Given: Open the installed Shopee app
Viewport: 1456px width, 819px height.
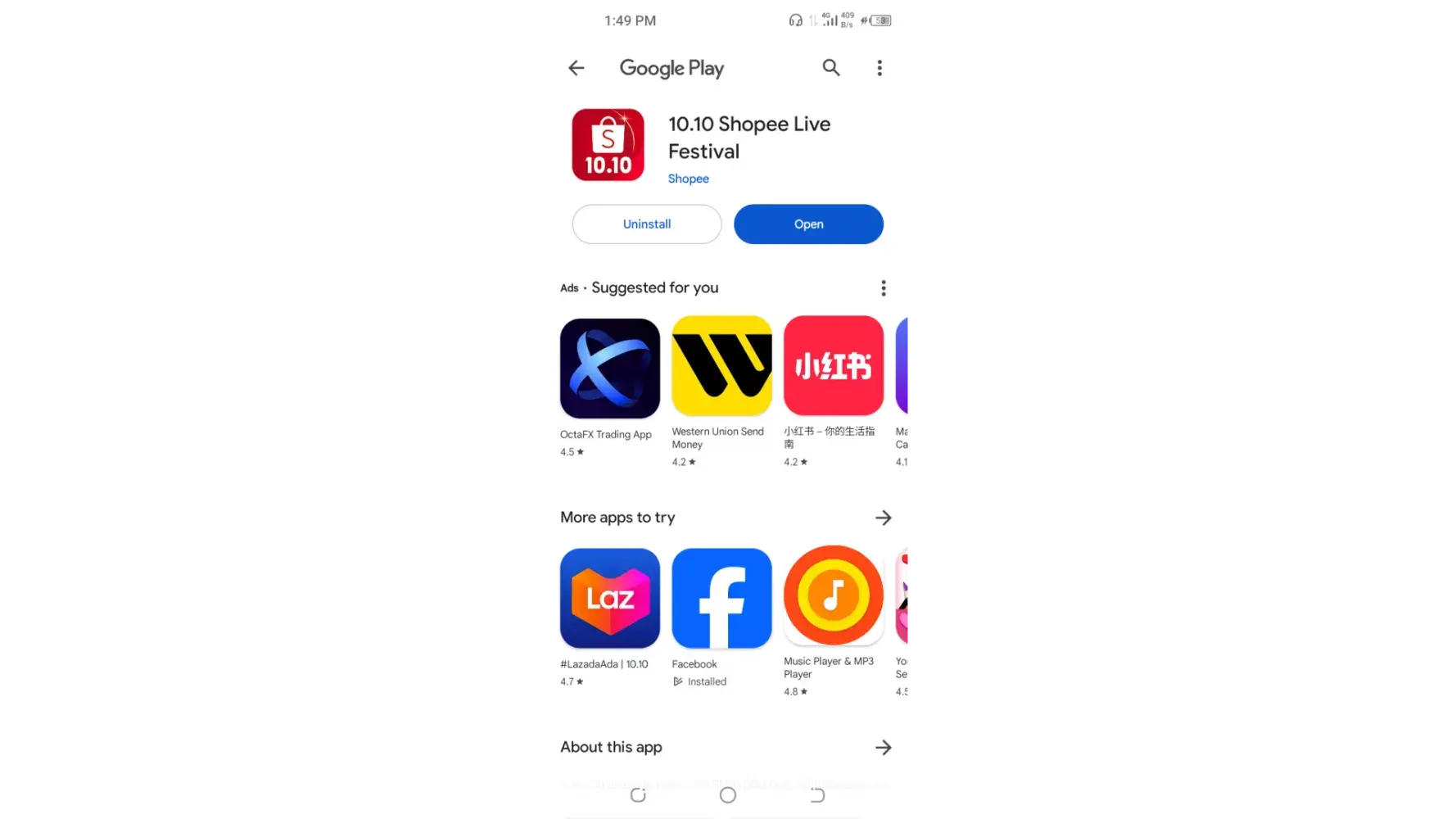Looking at the screenshot, I should coord(808,224).
